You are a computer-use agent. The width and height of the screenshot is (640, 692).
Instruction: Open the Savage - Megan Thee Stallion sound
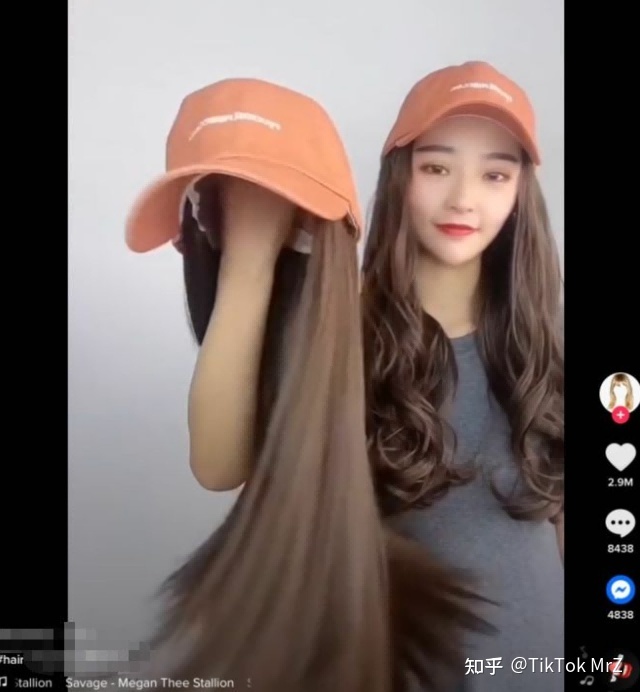click(150, 683)
